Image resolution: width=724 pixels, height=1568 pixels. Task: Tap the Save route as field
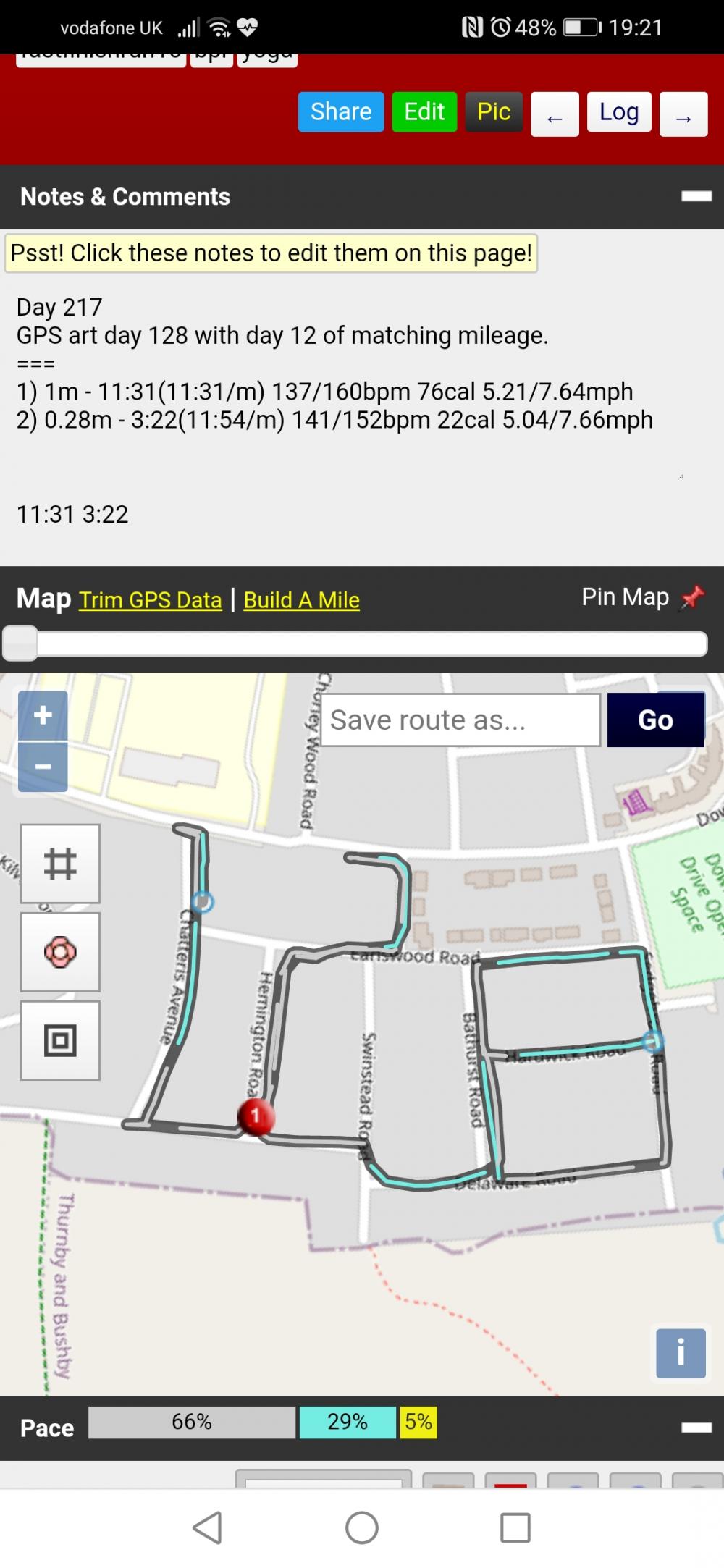click(x=460, y=720)
